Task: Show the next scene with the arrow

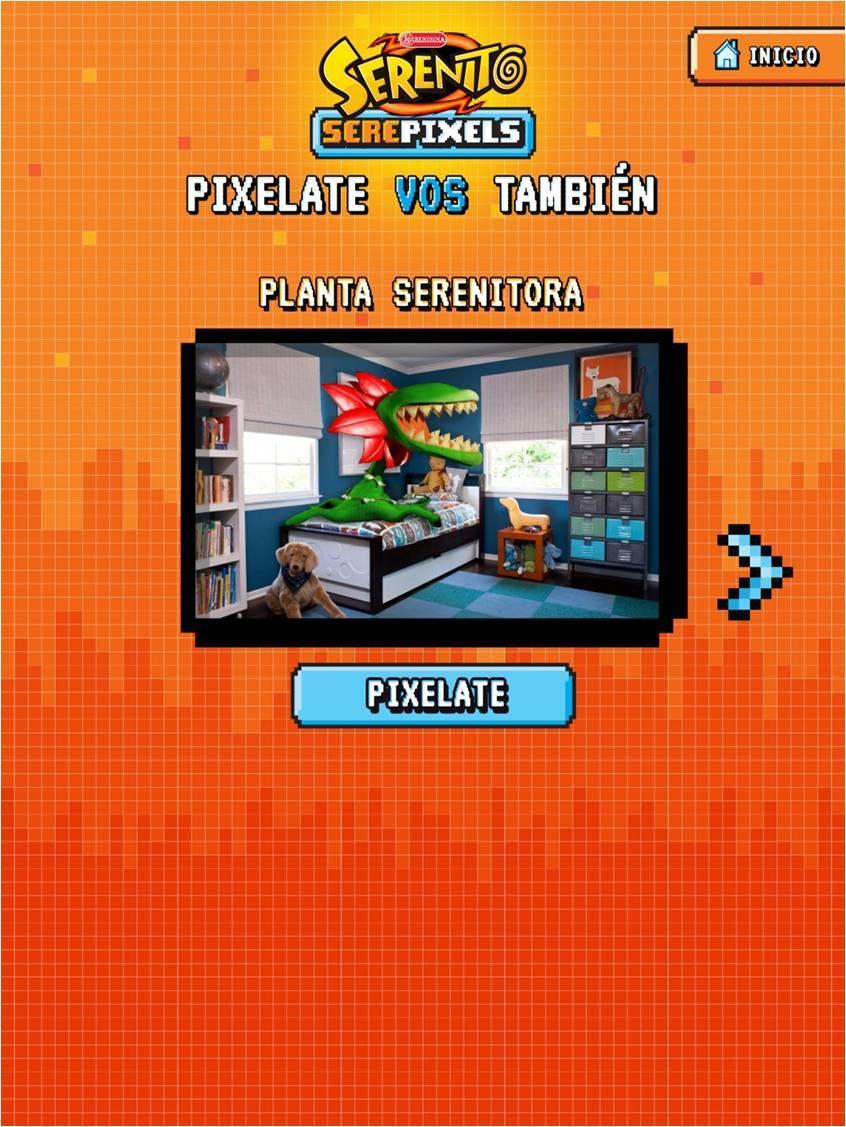Action: (753, 573)
